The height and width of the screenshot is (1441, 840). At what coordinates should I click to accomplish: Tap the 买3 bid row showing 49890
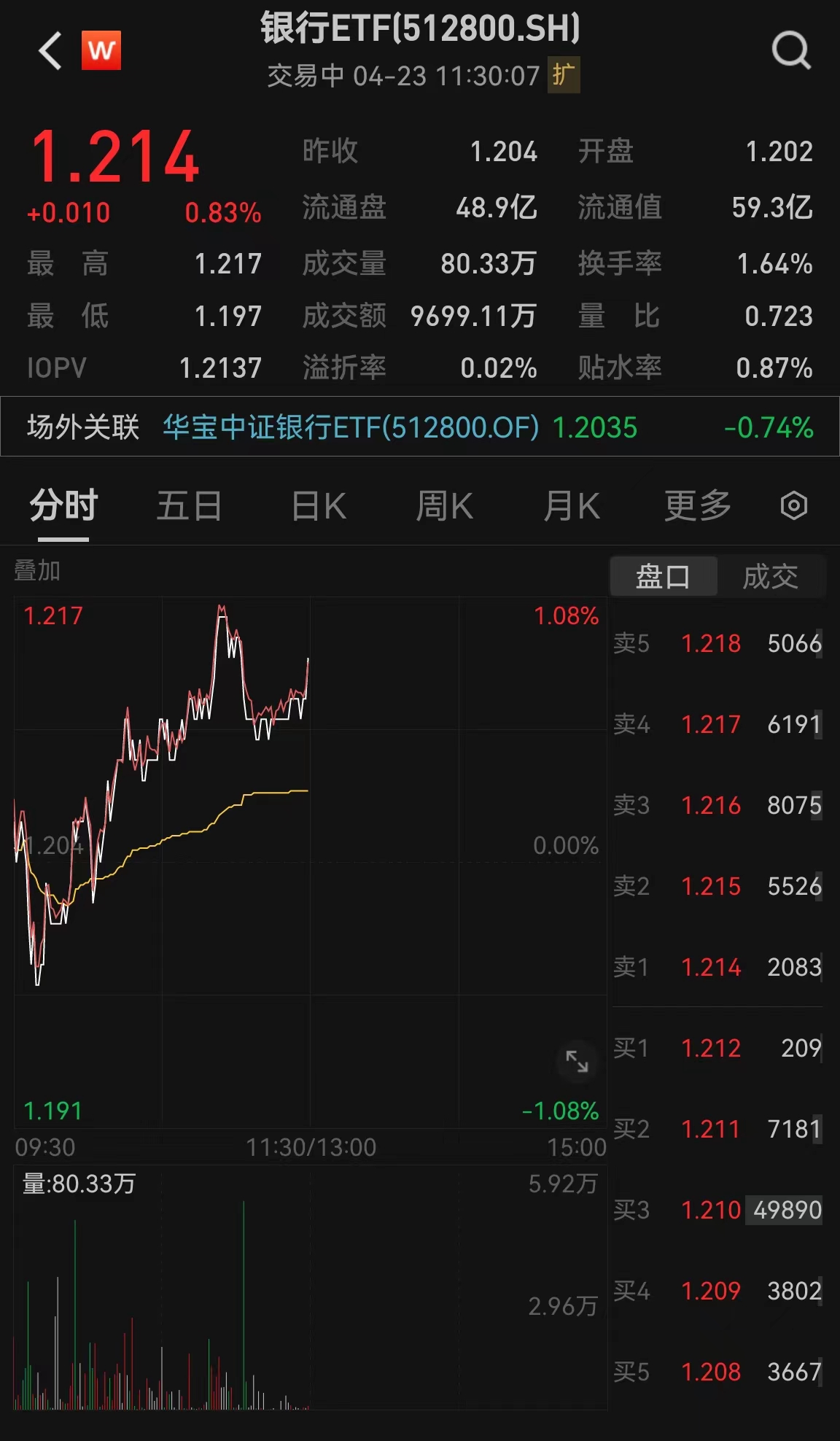point(717,1209)
